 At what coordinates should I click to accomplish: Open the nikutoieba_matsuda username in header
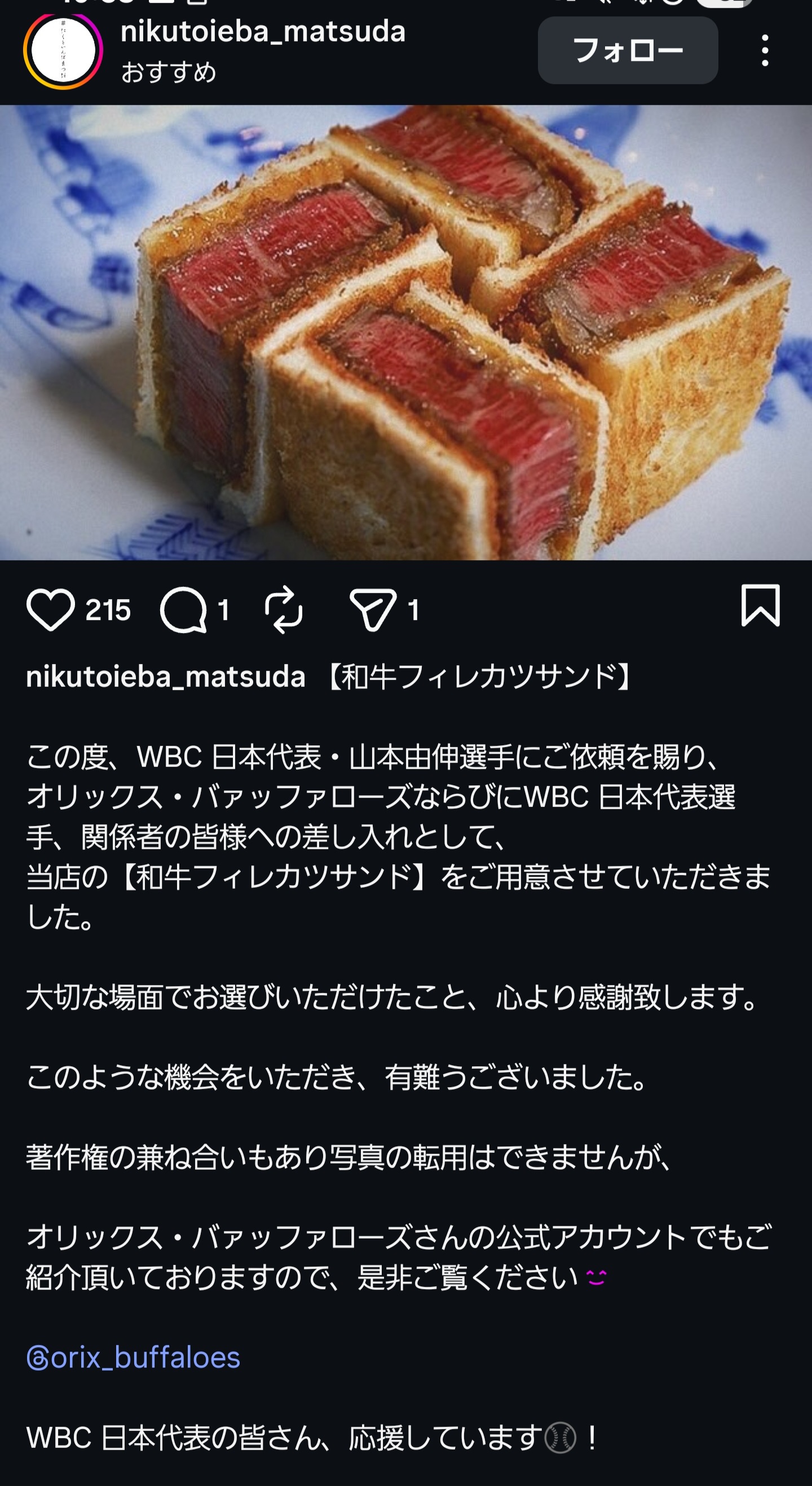(x=263, y=31)
